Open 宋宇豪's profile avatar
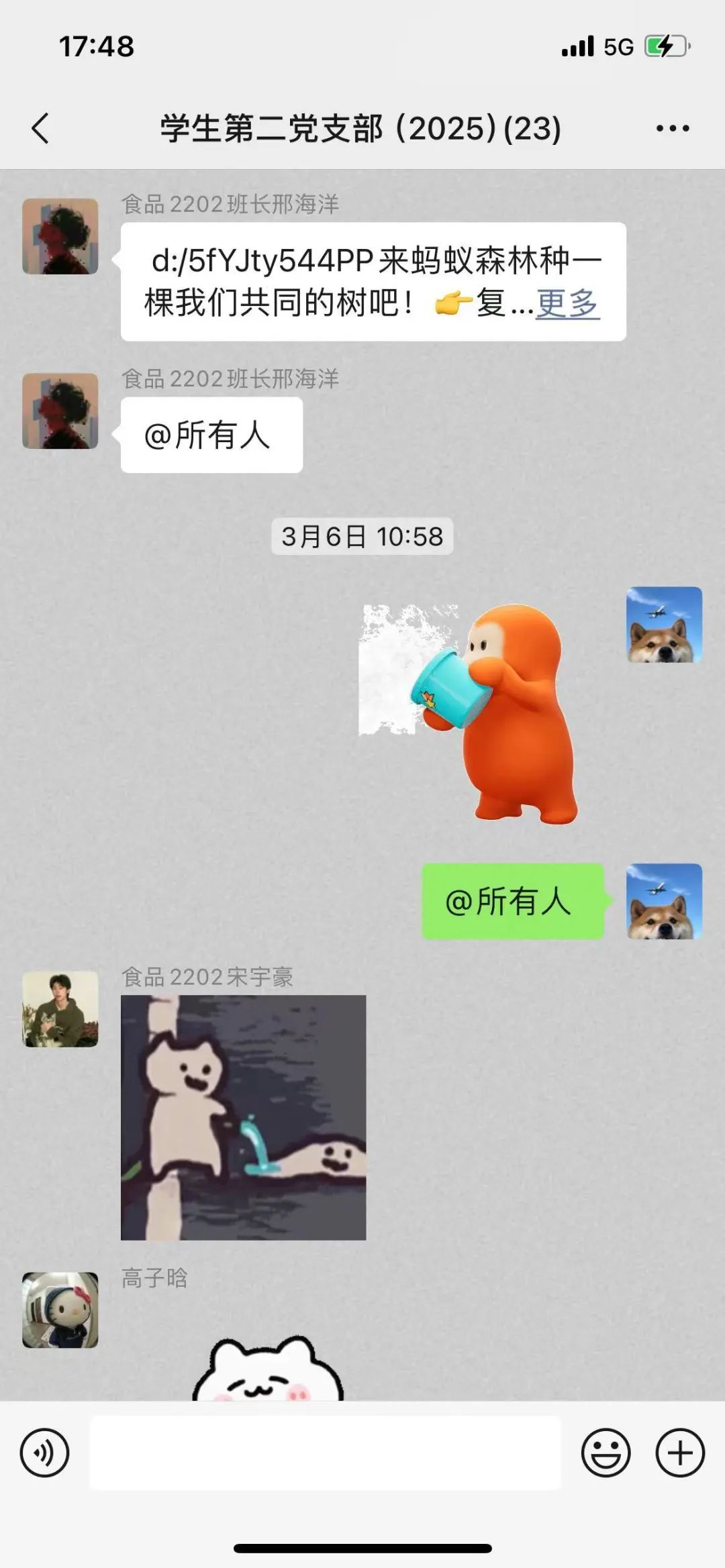The height and width of the screenshot is (1568, 725). 60,1008
